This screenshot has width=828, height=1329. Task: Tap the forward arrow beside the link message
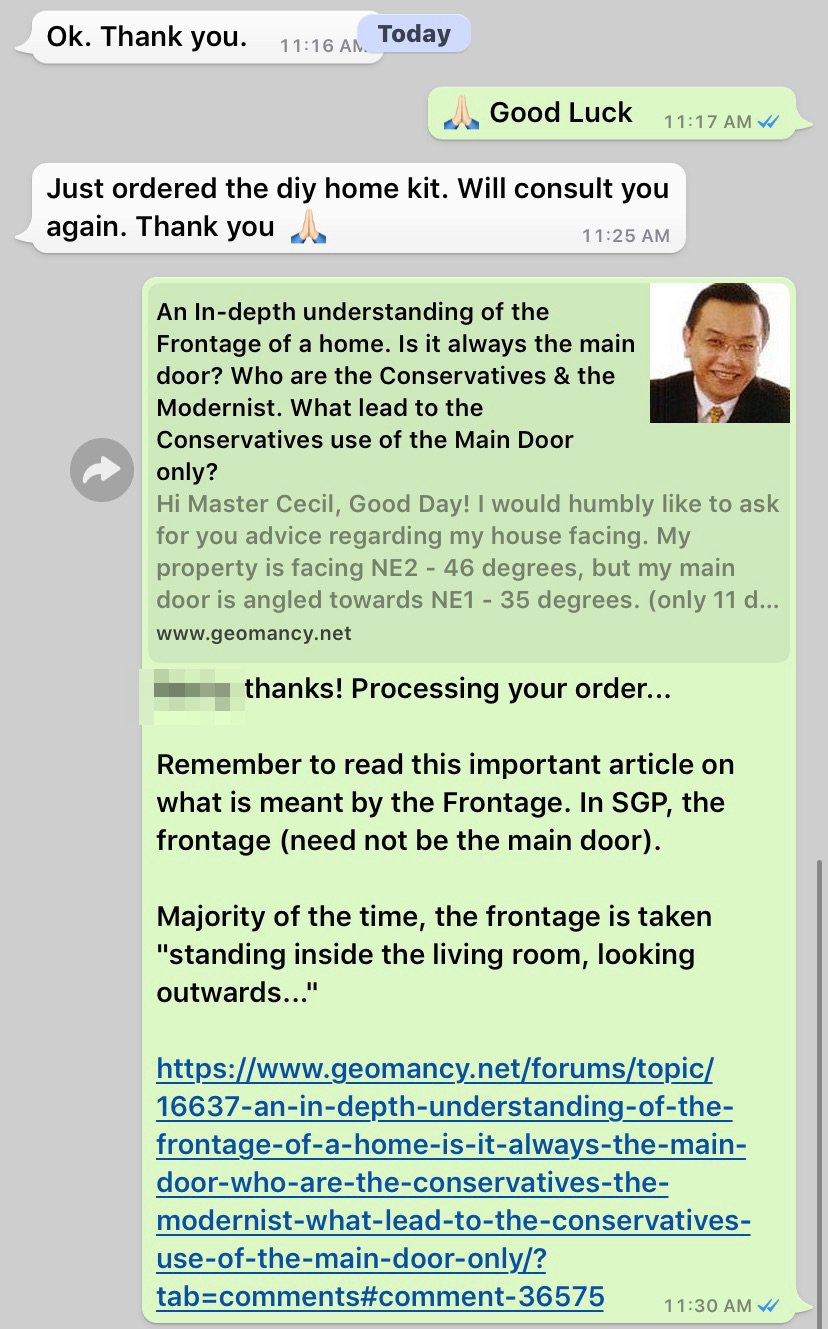(x=102, y=470)
